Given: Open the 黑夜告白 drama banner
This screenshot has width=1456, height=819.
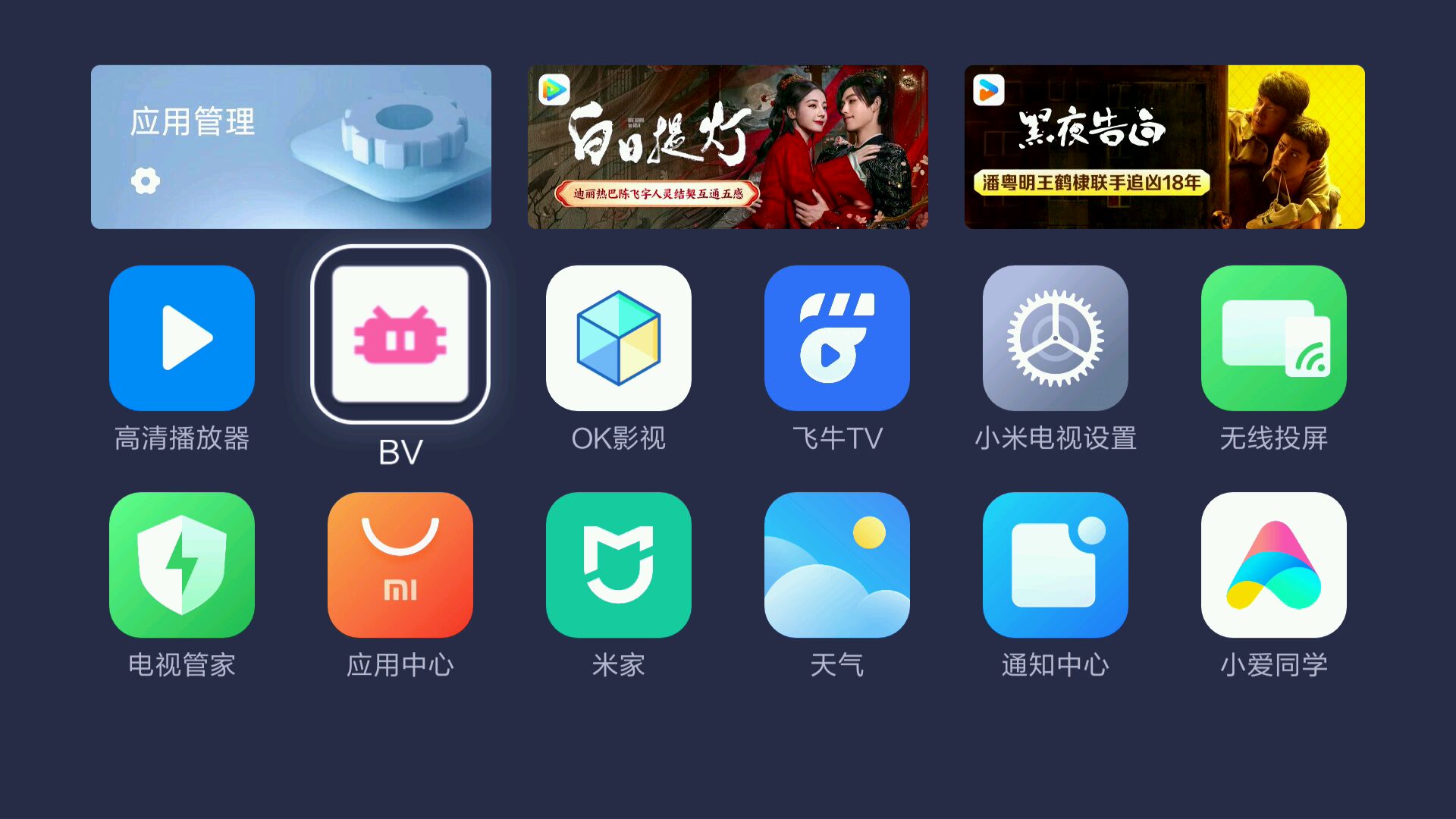Looking at the screenshot, I should pyautogui.click(x=1165, y=147).
